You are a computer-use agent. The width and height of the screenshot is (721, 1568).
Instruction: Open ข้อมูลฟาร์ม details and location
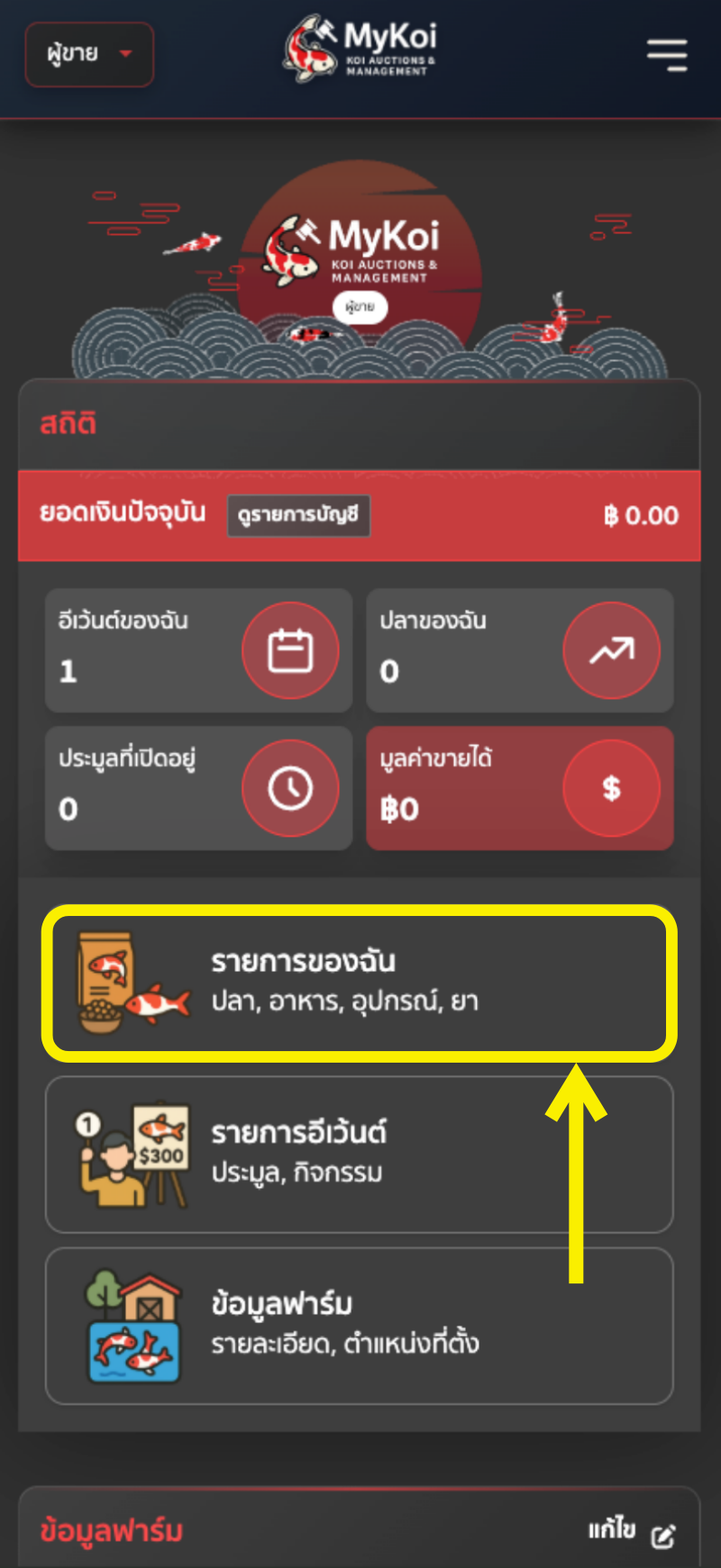tap(359, 1325)
